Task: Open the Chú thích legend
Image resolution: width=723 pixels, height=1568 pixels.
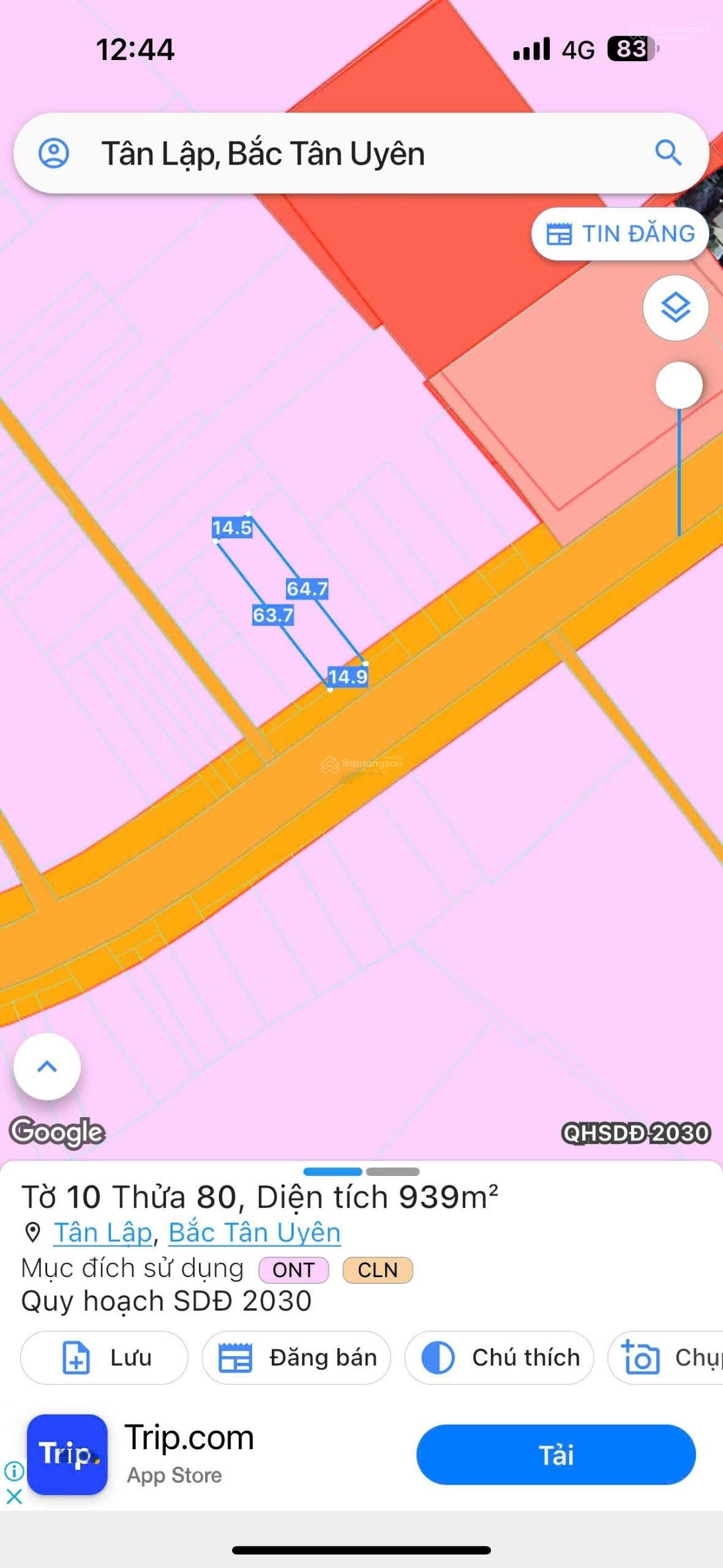Action: tap(499, 1357)
